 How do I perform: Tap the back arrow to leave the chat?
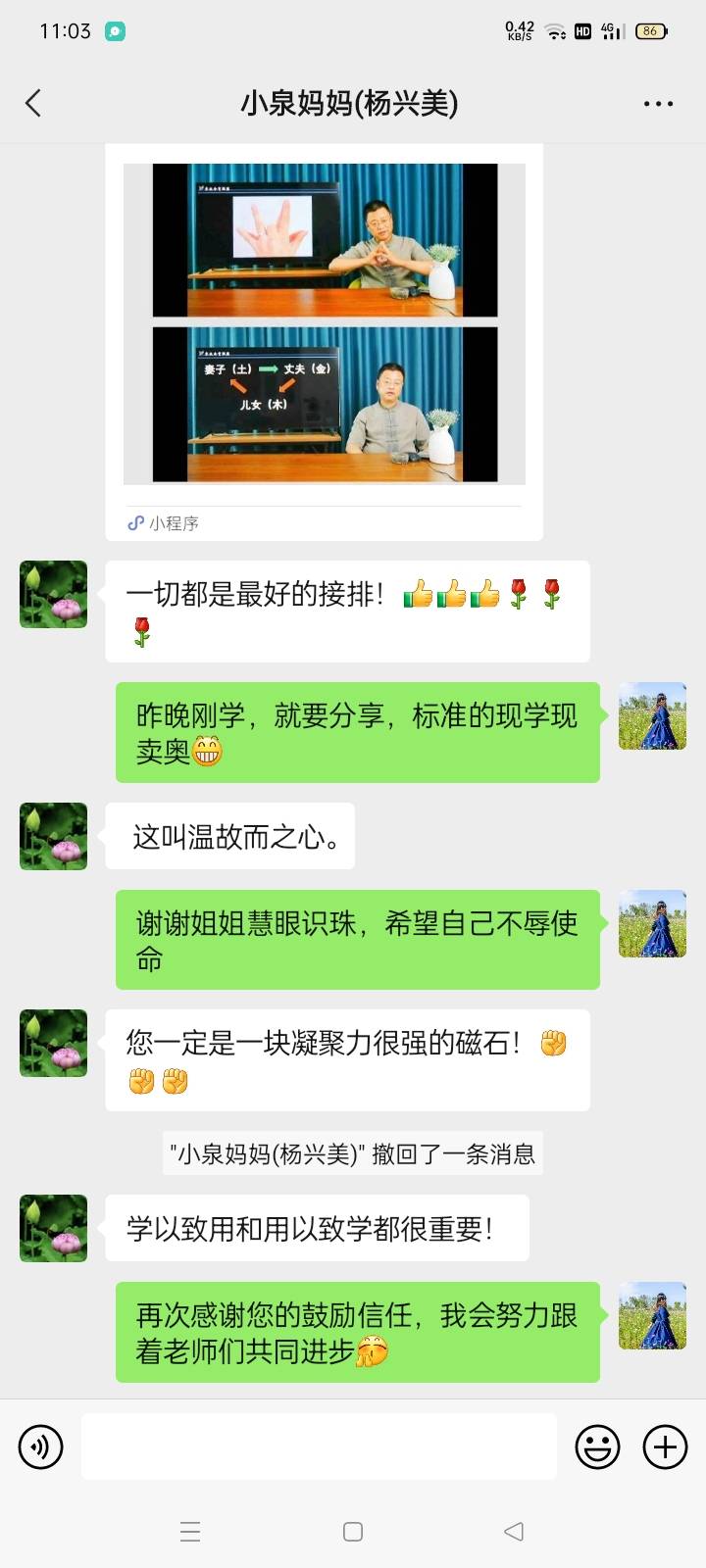coord(34,102)
